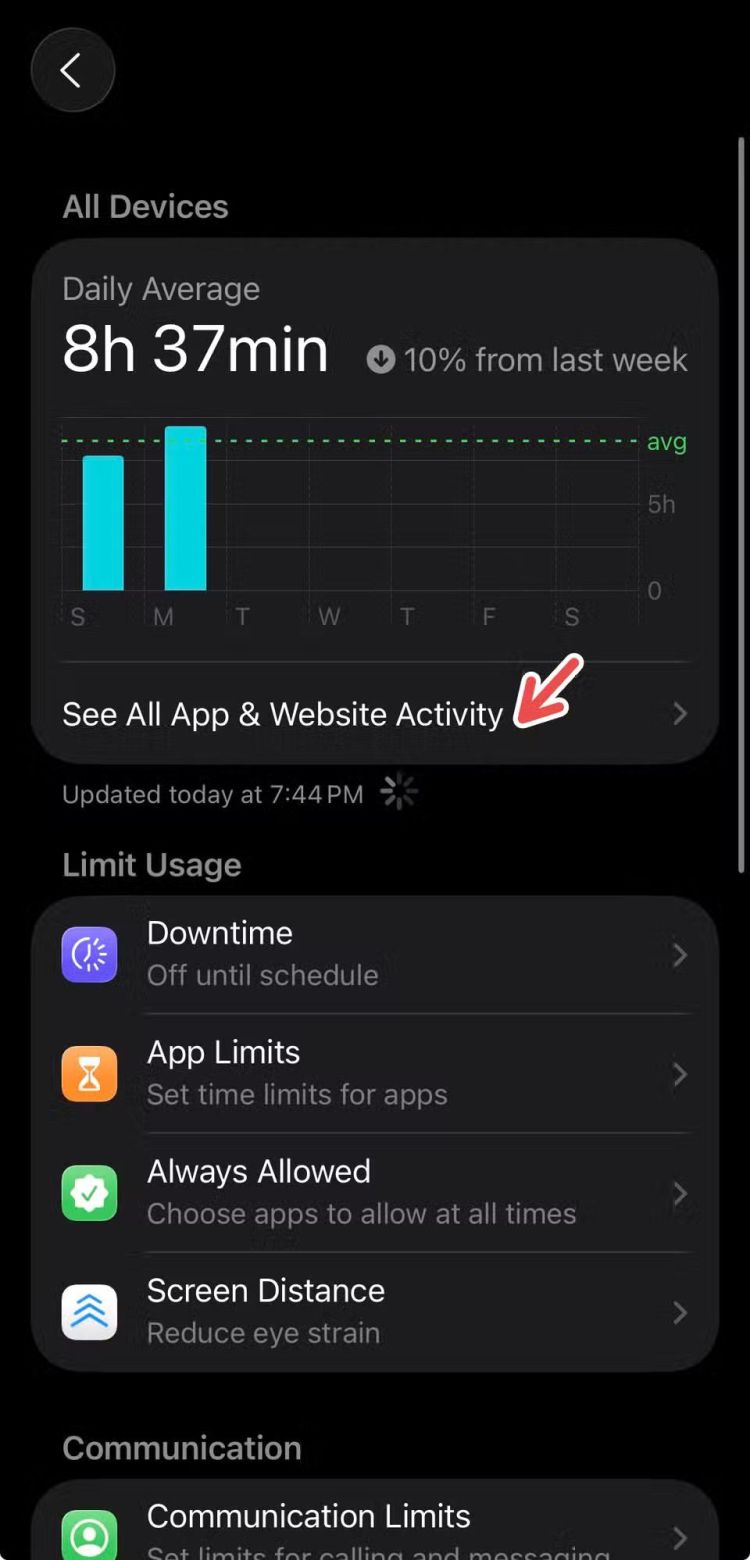Select the Always Allowed row
750x1560 pixels.
[374, 1192]
